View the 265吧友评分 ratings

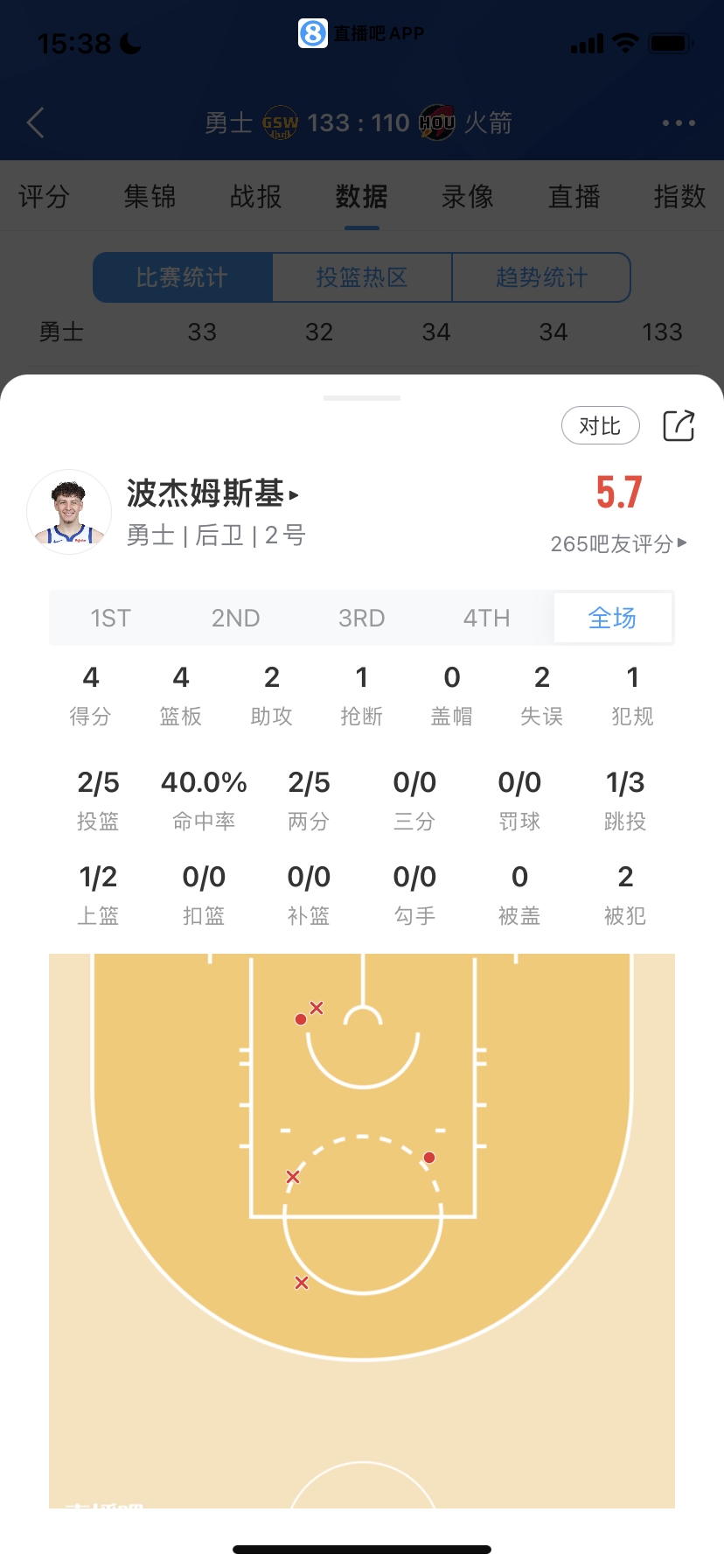coord(618,543)
